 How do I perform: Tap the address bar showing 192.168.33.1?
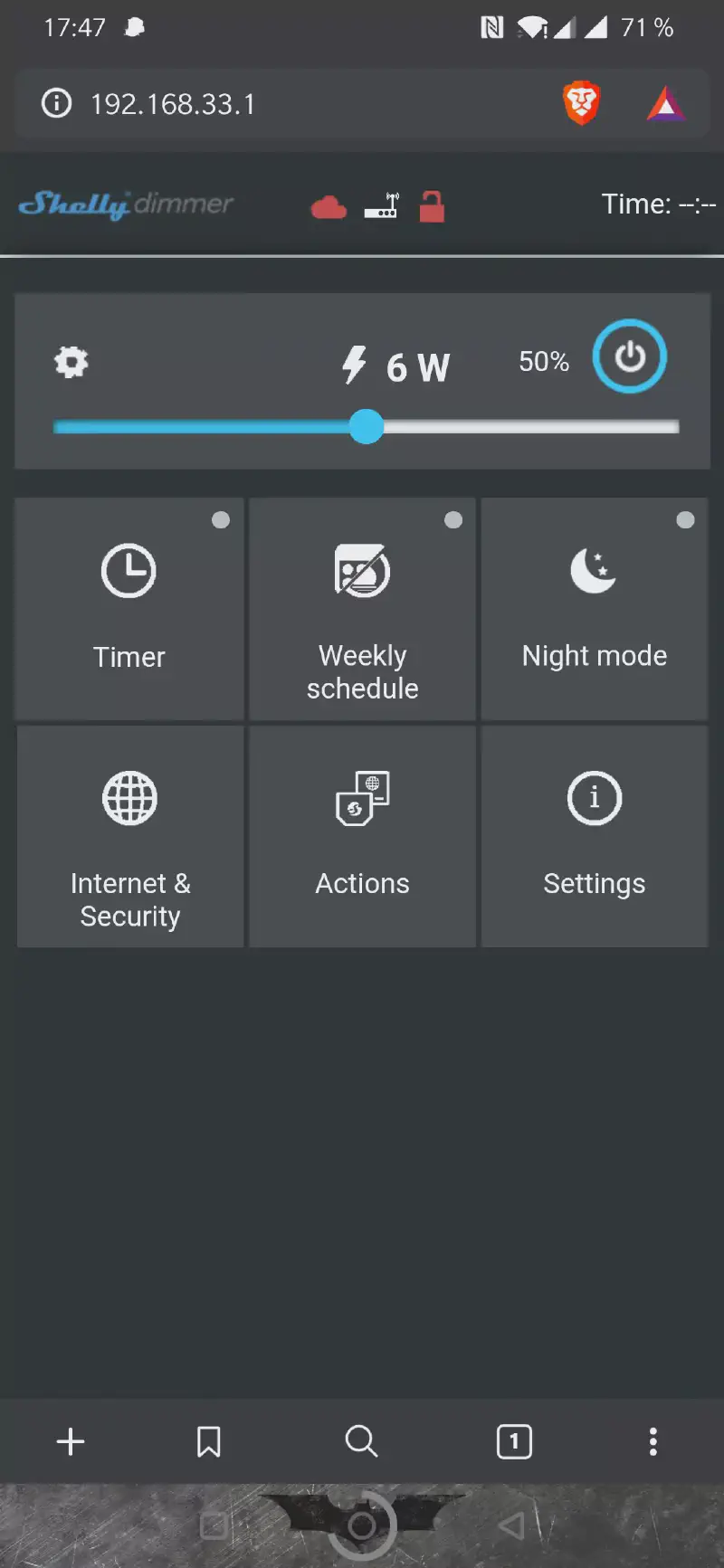271,104
